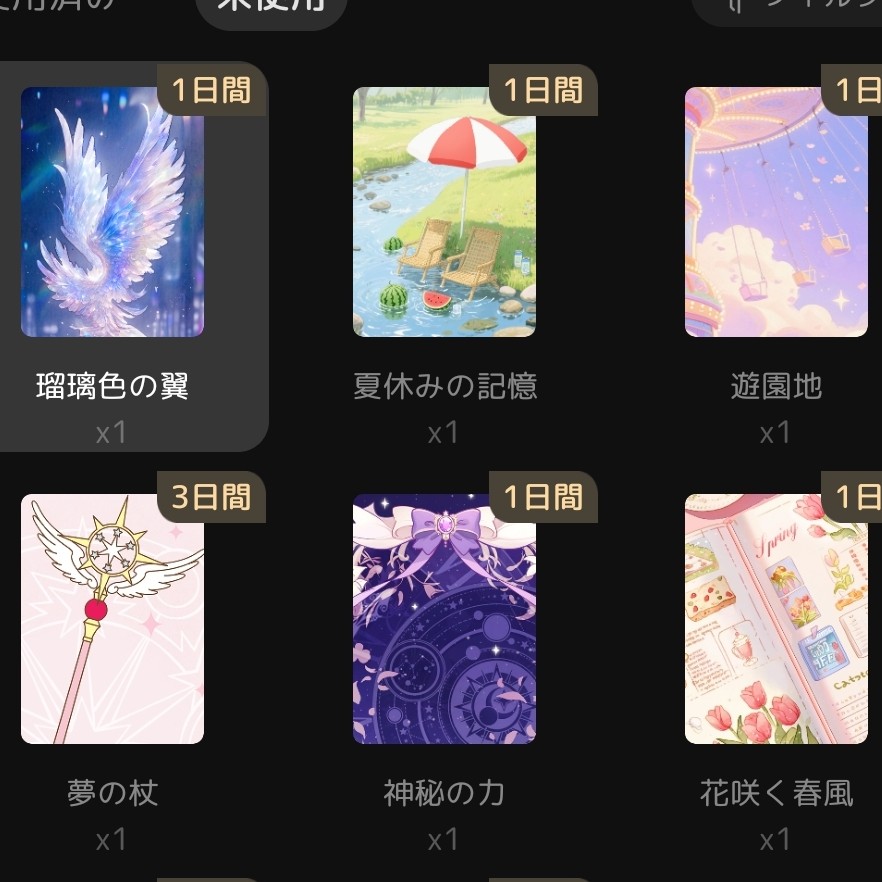The width and height of the screenshot is (882, 882).
Task: Pick the 花咲く春風 card
Action: (776, 619)
